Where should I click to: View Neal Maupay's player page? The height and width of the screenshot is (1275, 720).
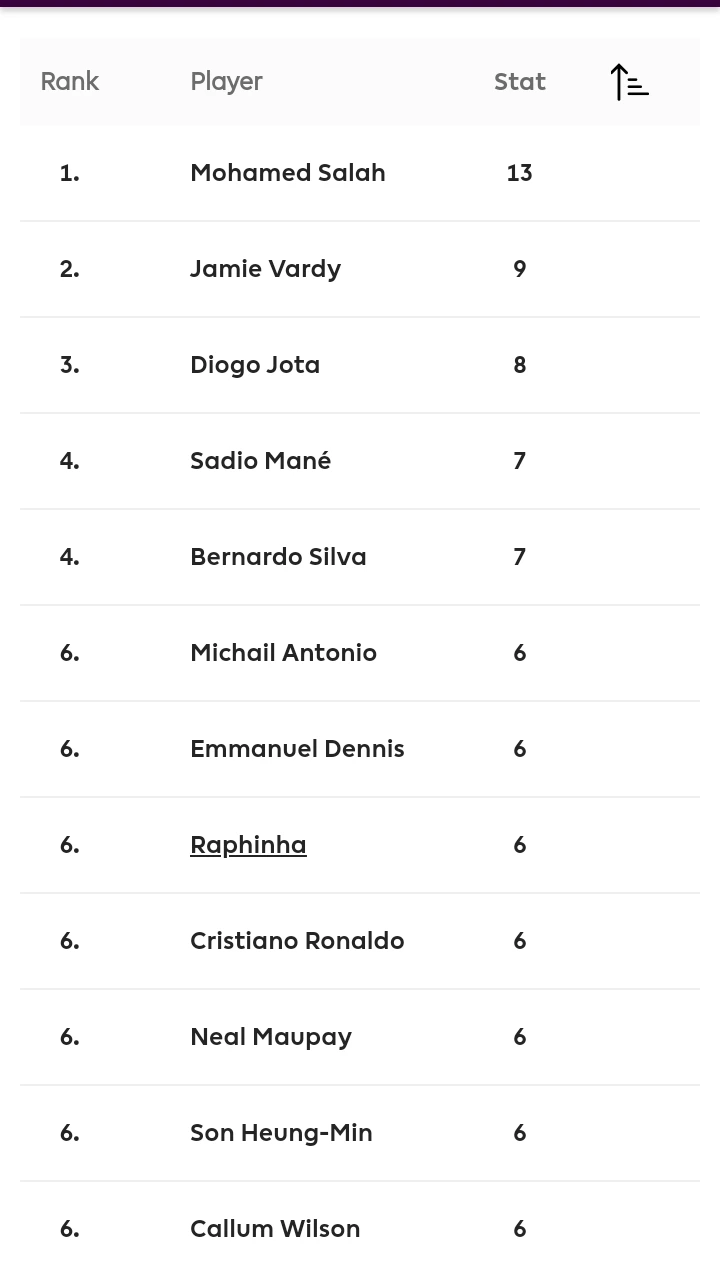pos(271,1037)
